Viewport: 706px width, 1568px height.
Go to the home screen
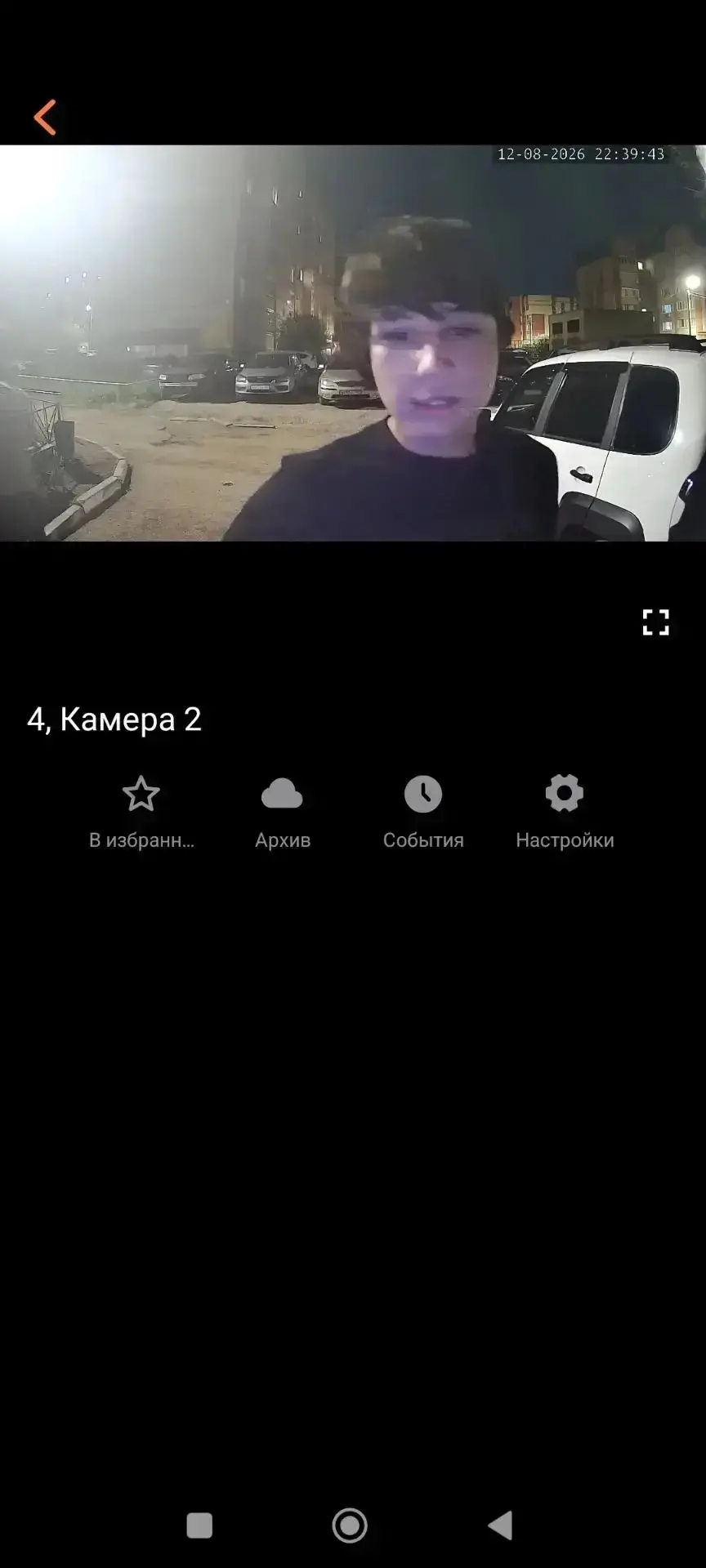coord(350,1526)
